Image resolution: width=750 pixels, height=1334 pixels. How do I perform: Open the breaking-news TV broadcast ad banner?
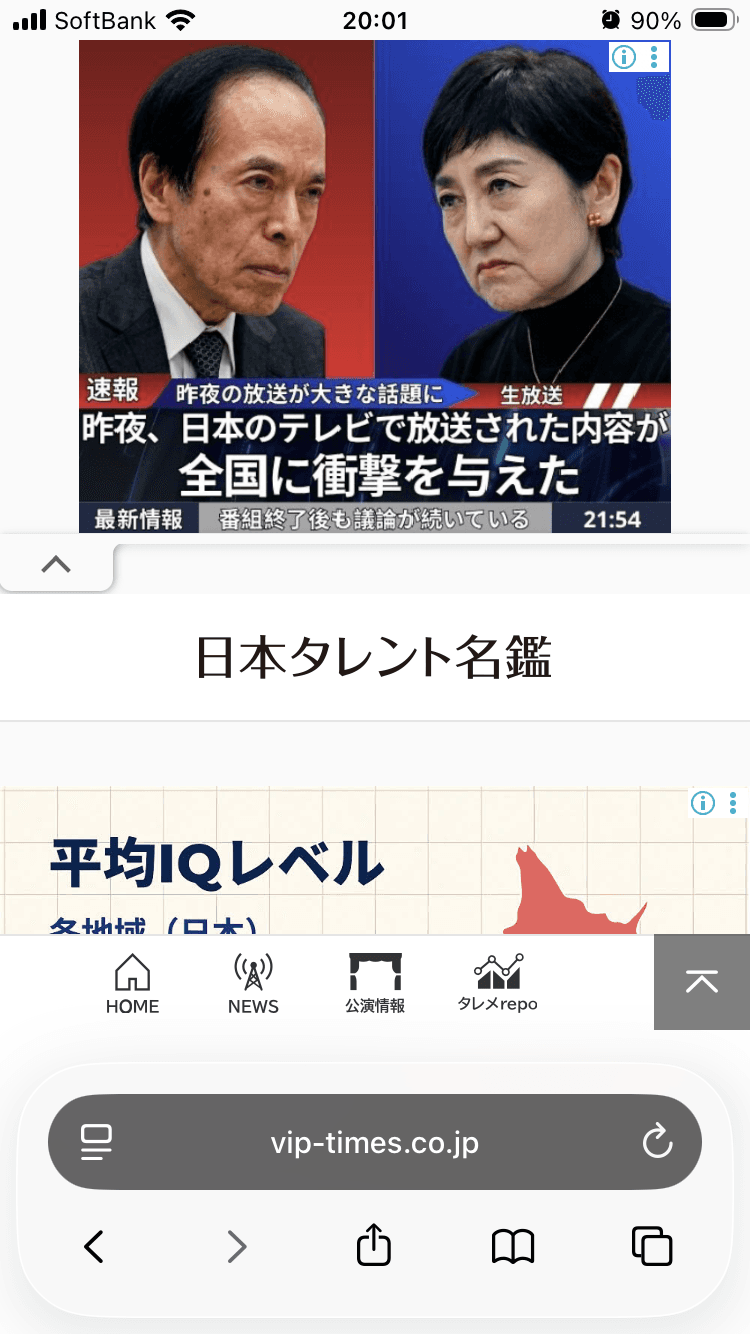pyautogui.click(x=375, y=287)
